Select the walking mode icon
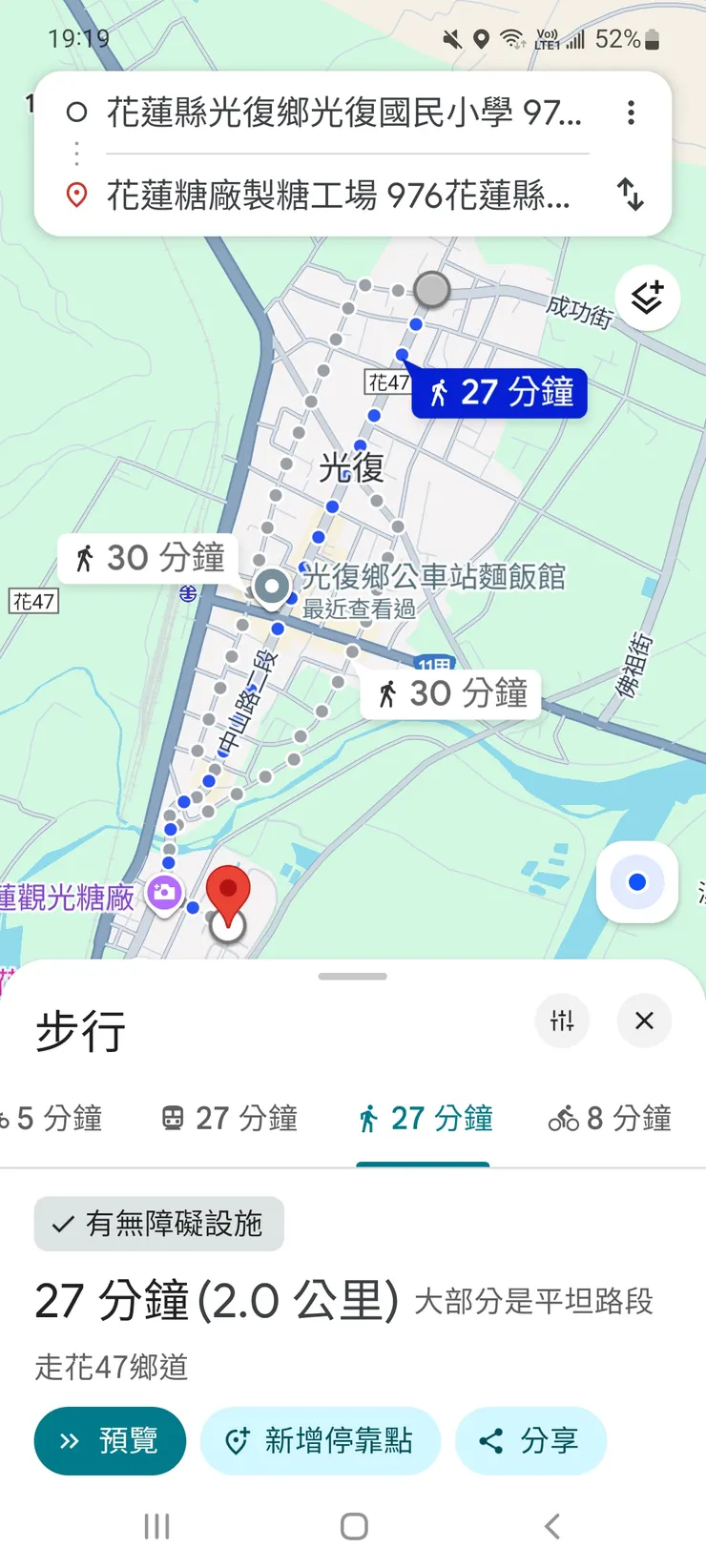 point(423,1118)
